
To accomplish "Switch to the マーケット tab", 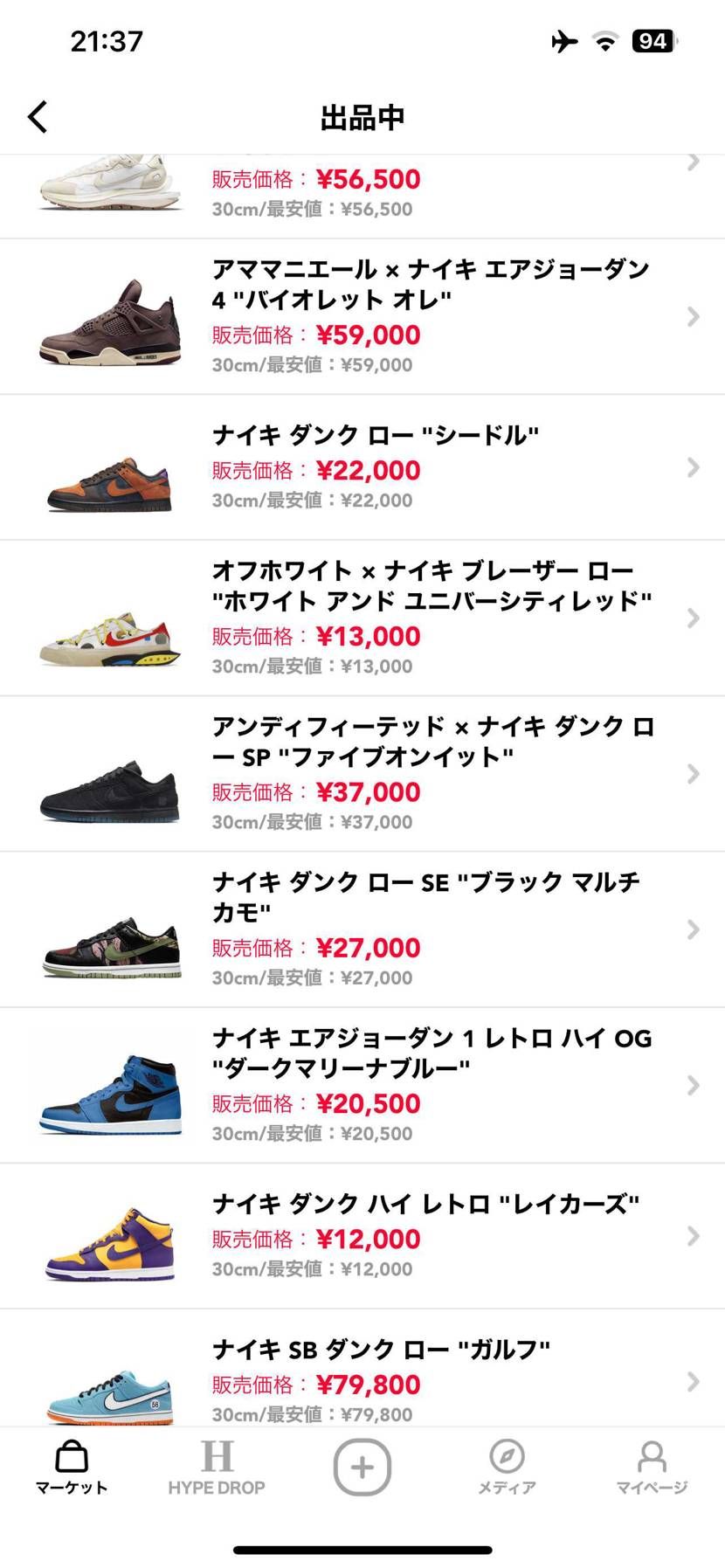I will tap(72, 1468).
